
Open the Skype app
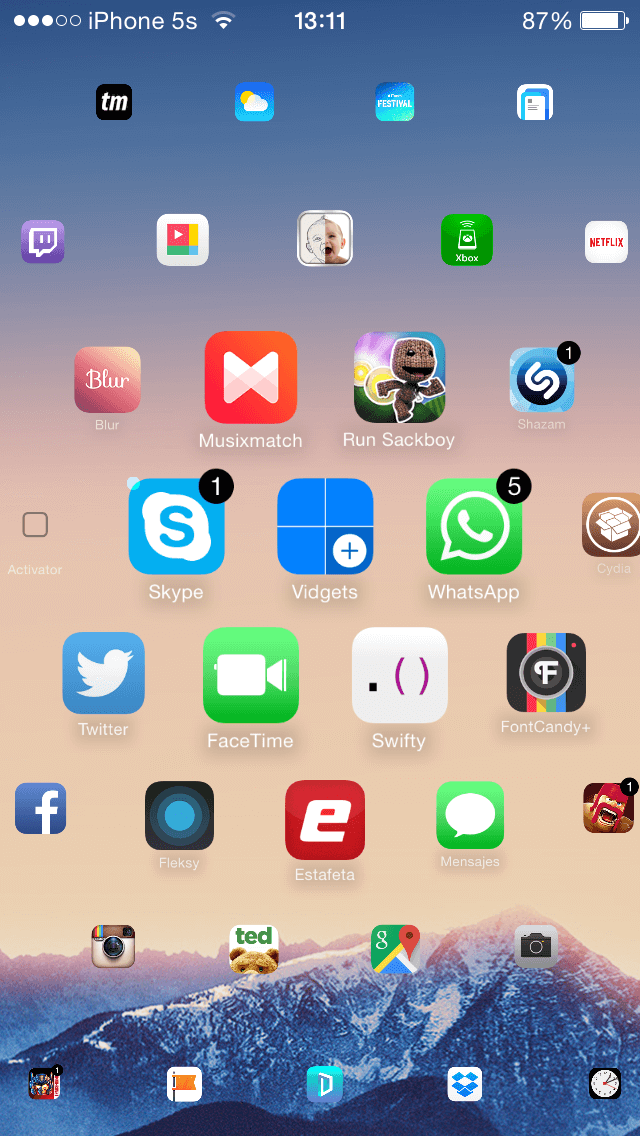[176, 526]
